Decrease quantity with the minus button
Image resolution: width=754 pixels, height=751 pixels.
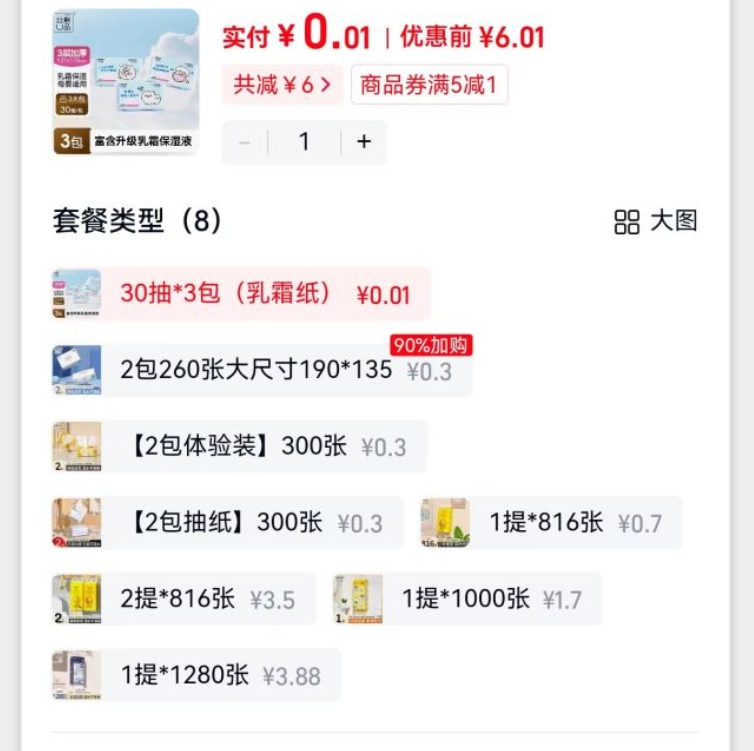tap(245, 142)
